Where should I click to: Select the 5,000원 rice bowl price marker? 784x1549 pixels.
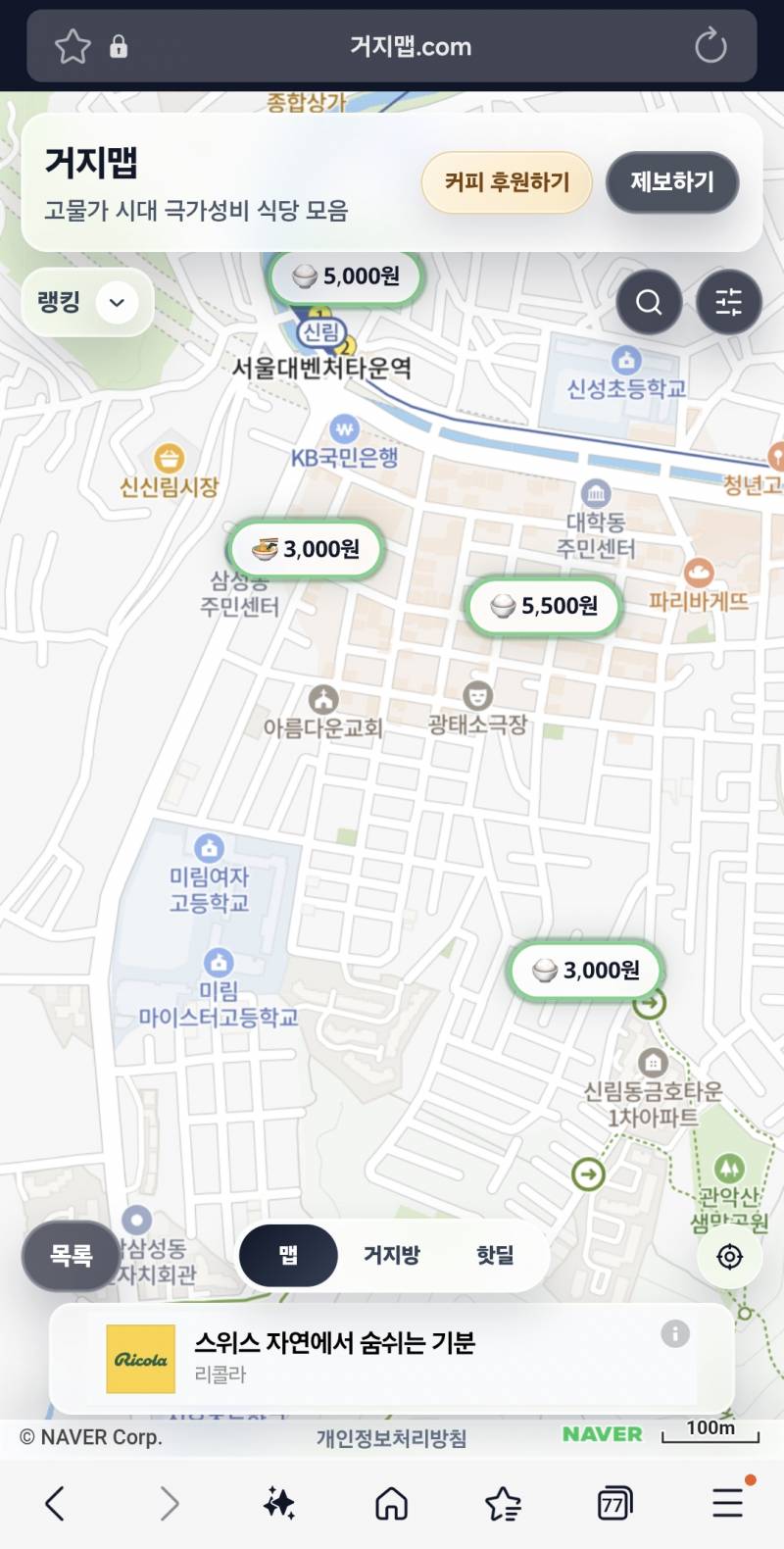(346, 277)
